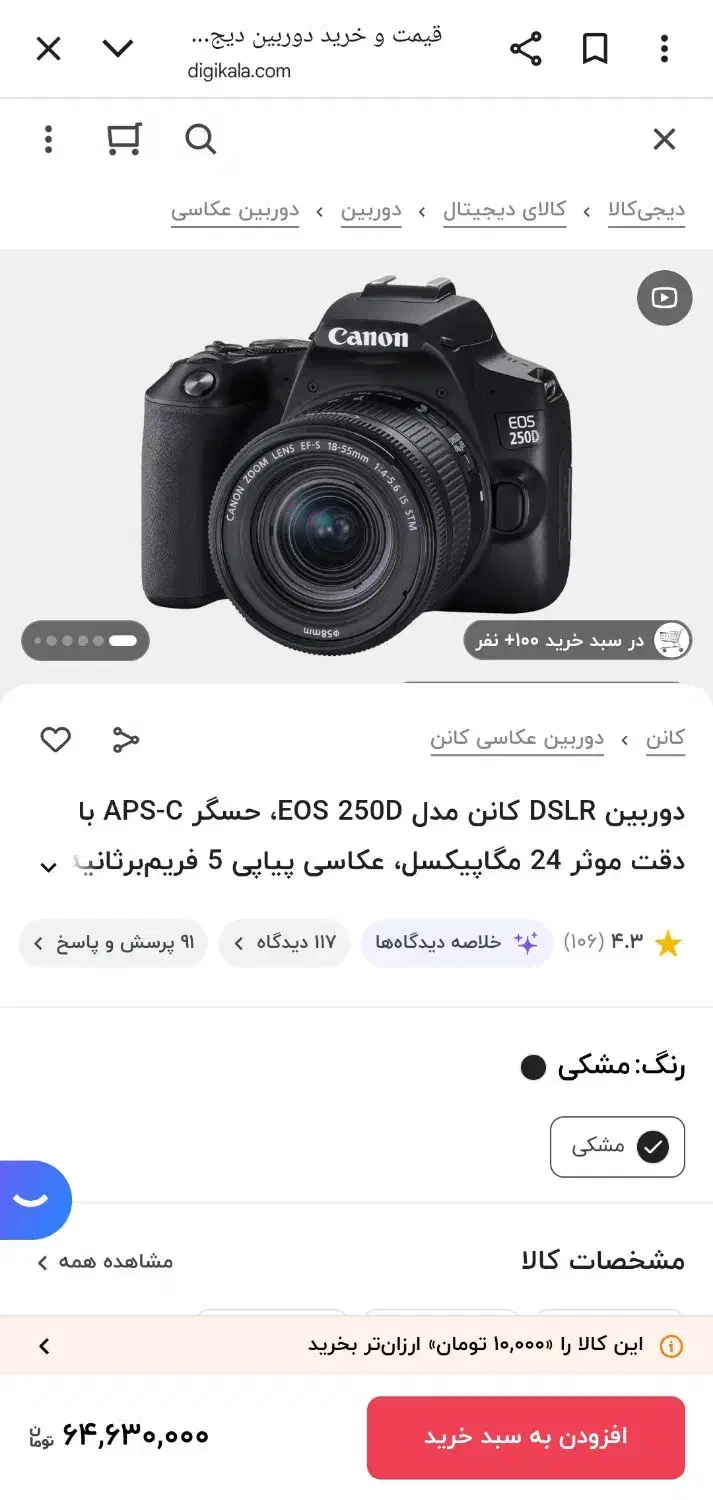Screen dimensions: 713x1500
Task: Open the Digikala shopping cart icon
Action: pyautogui.click(x=124, y=139)
